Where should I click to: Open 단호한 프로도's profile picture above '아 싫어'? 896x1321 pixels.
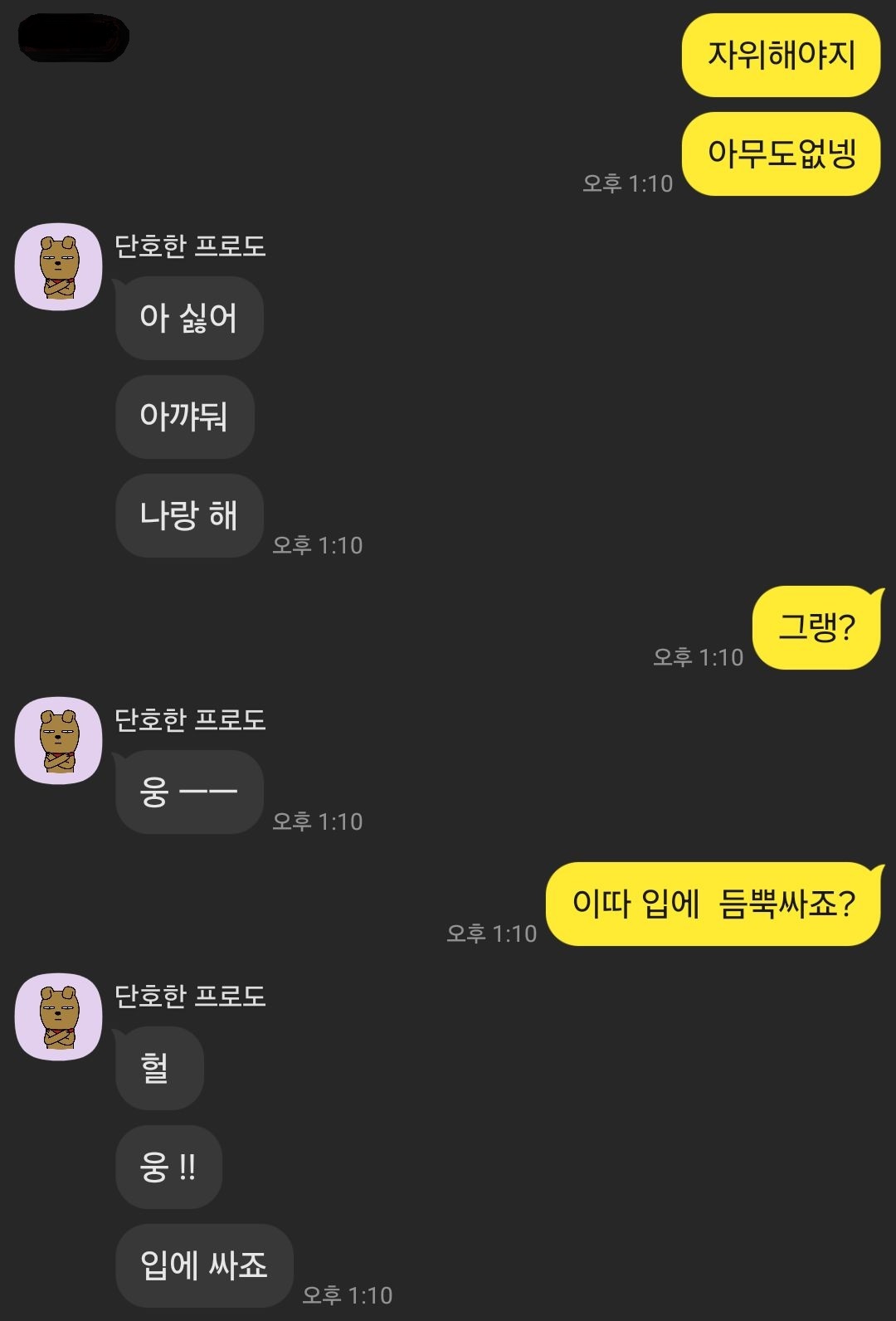58,266
